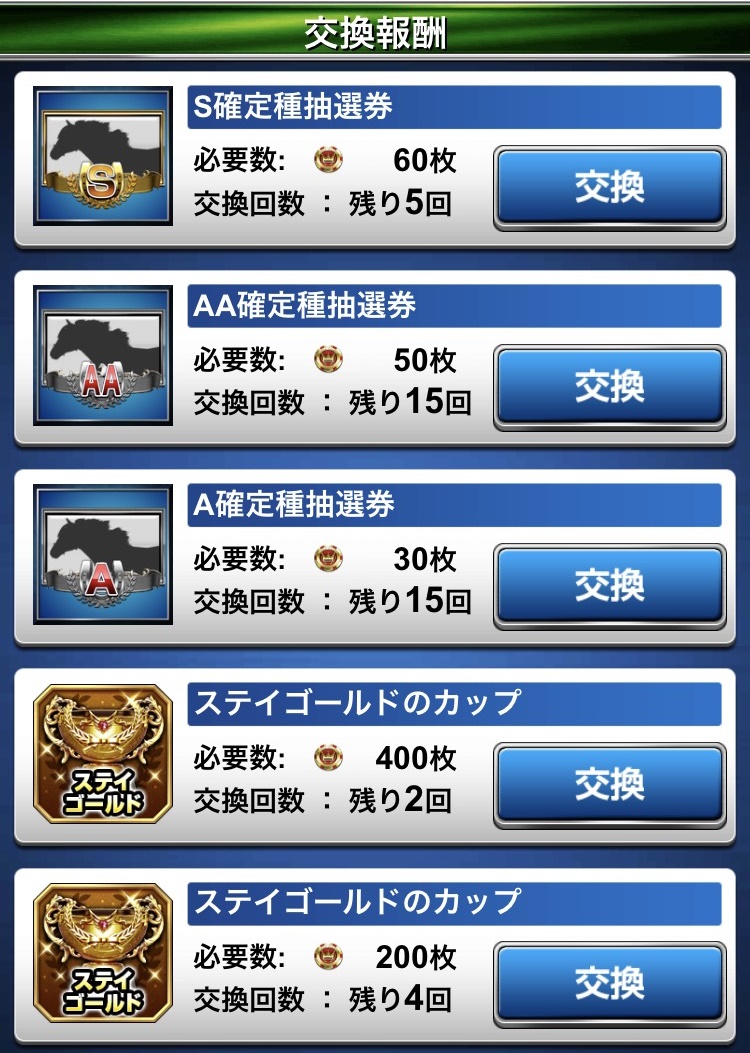The width and height of the screenshot is (750, 1053).
Task: Exchange 400 medals for ステイゴールドのカップ
Action: click(609, 784)
